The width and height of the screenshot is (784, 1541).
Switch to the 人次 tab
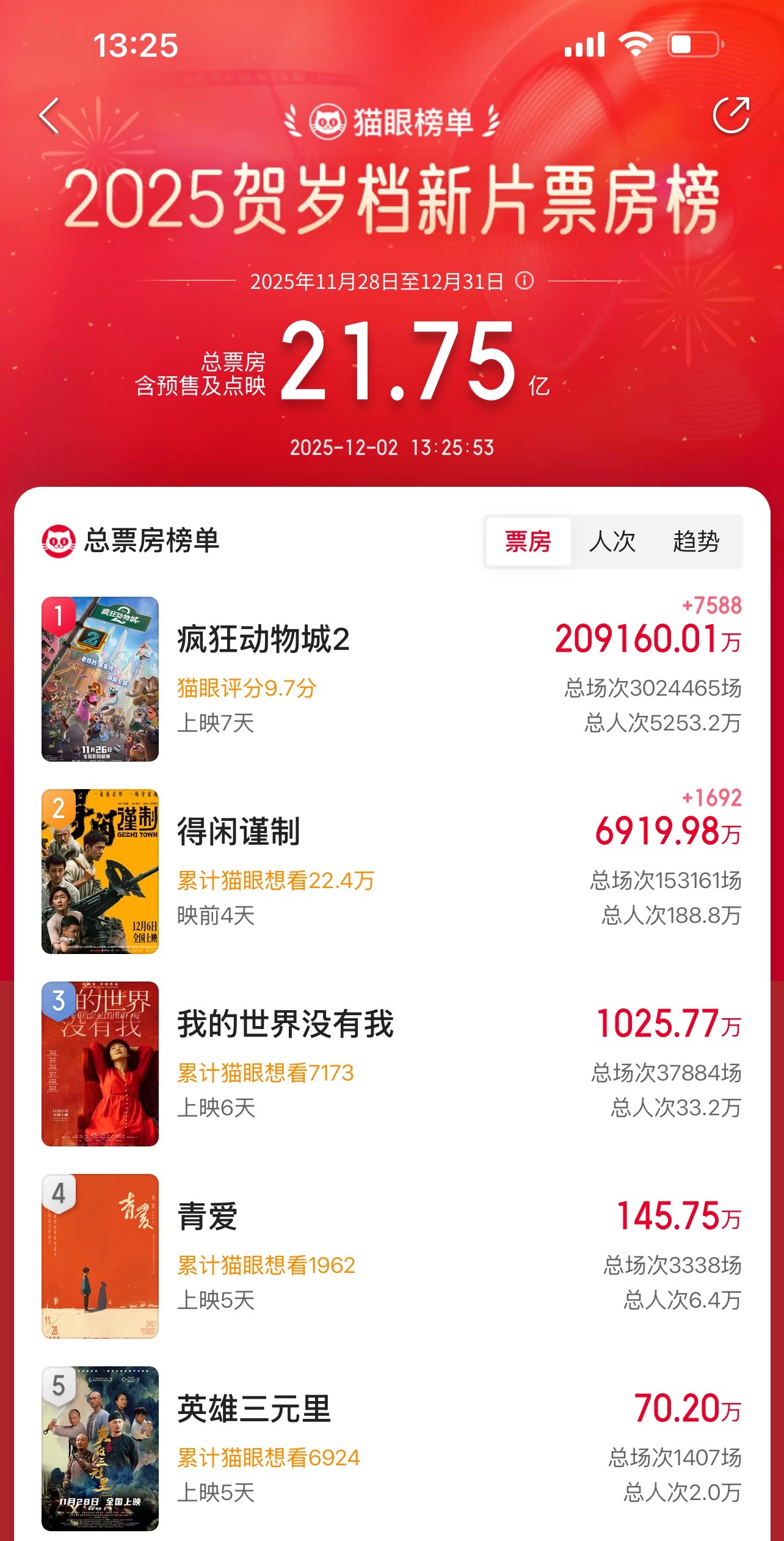pos(613,541)
